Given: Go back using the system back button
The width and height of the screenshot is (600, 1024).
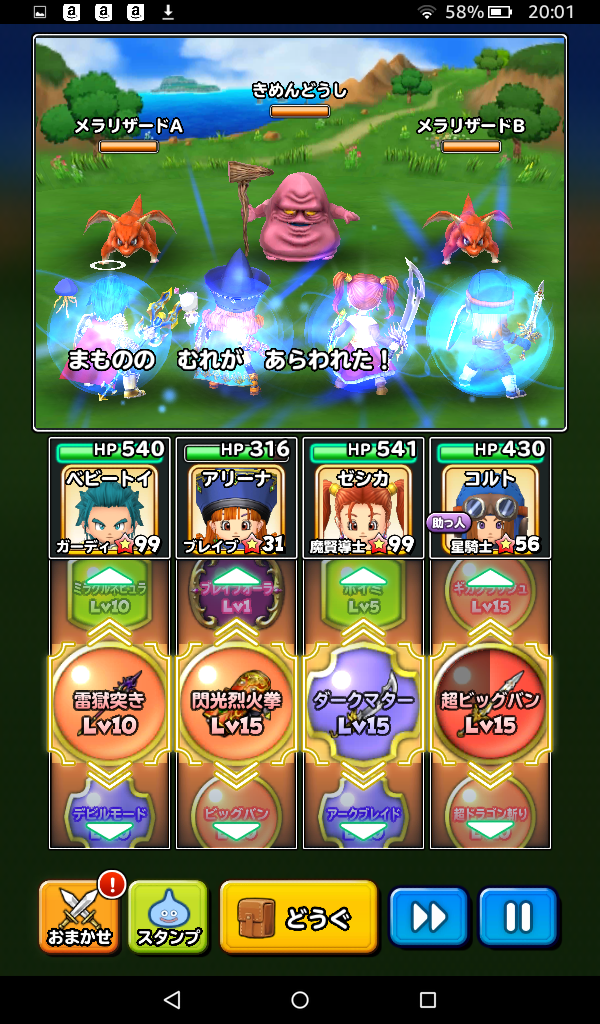Looking at the screenshot, I should 171,1000.
